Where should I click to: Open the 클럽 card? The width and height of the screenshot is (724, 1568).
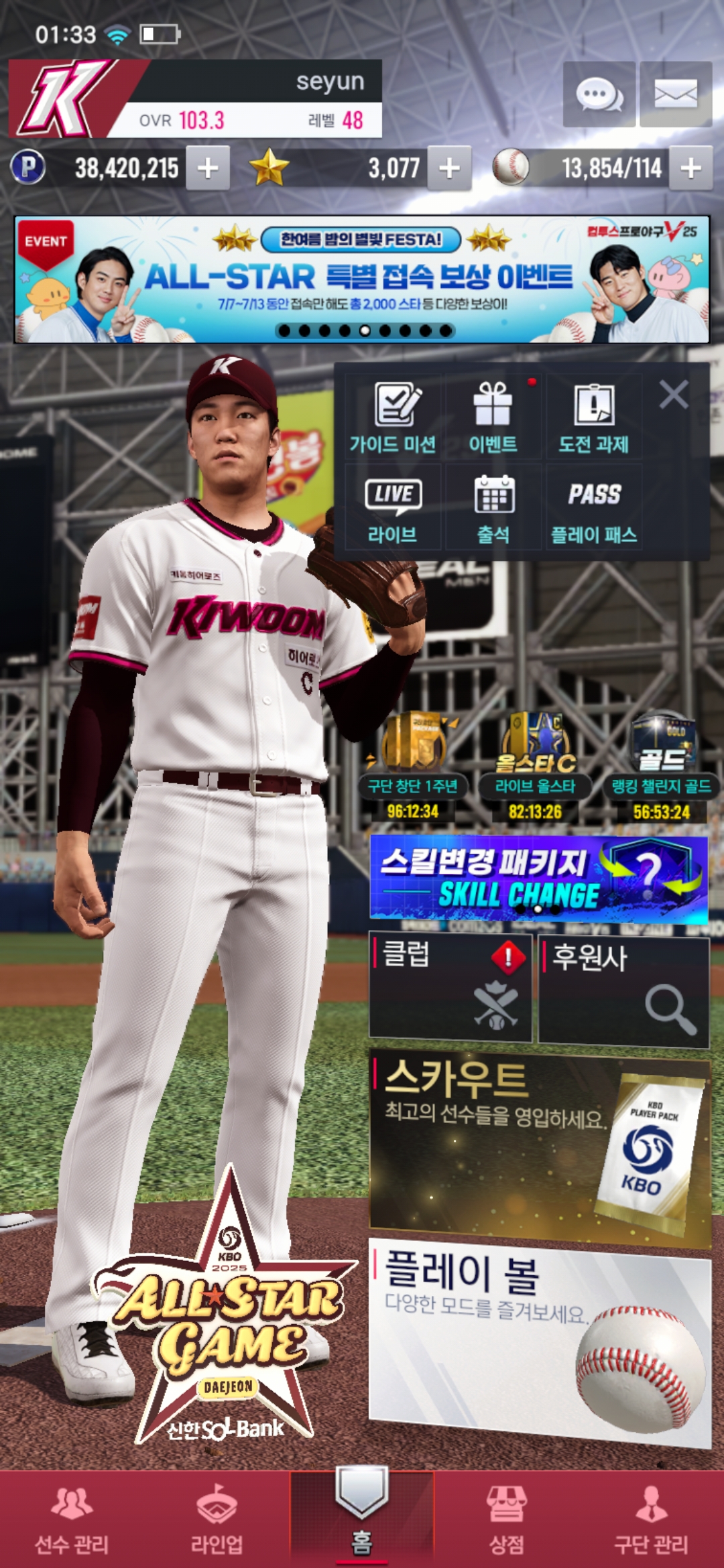click(x=450, y=989)
